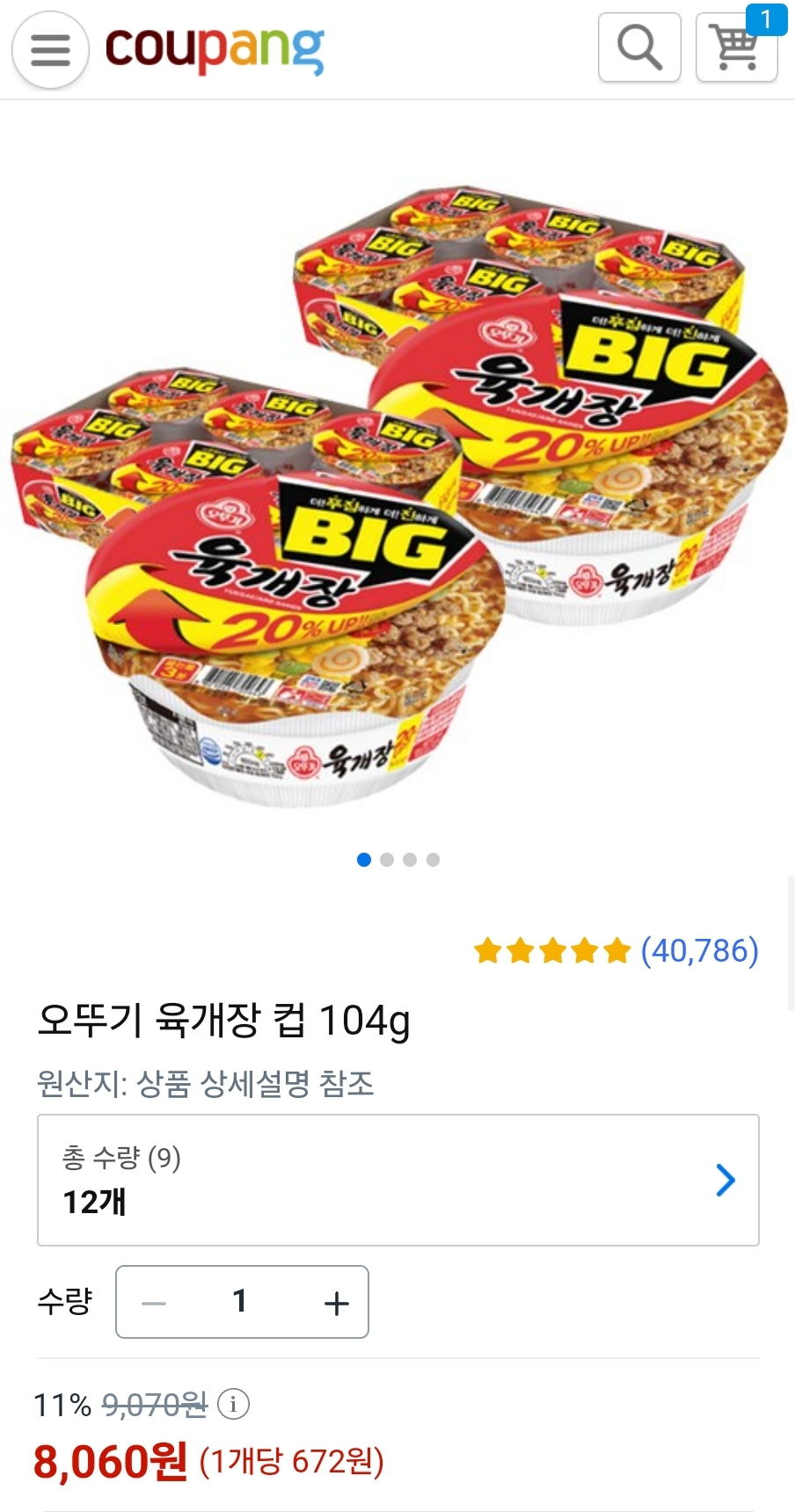Open the shopping cart icon
The width and height of the screenshot is (795, 1512).
[737, 48]
